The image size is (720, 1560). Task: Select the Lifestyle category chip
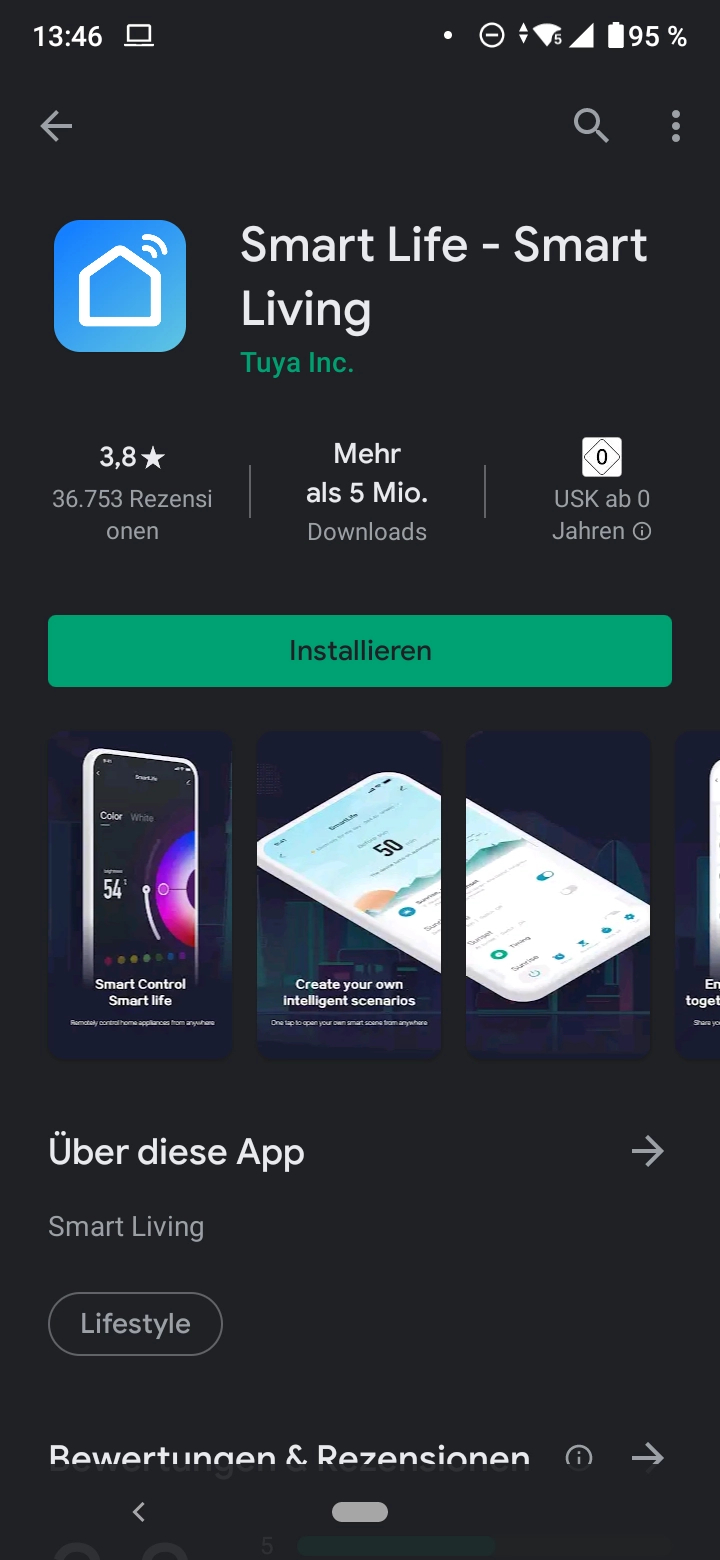(x=135, y=1324)
